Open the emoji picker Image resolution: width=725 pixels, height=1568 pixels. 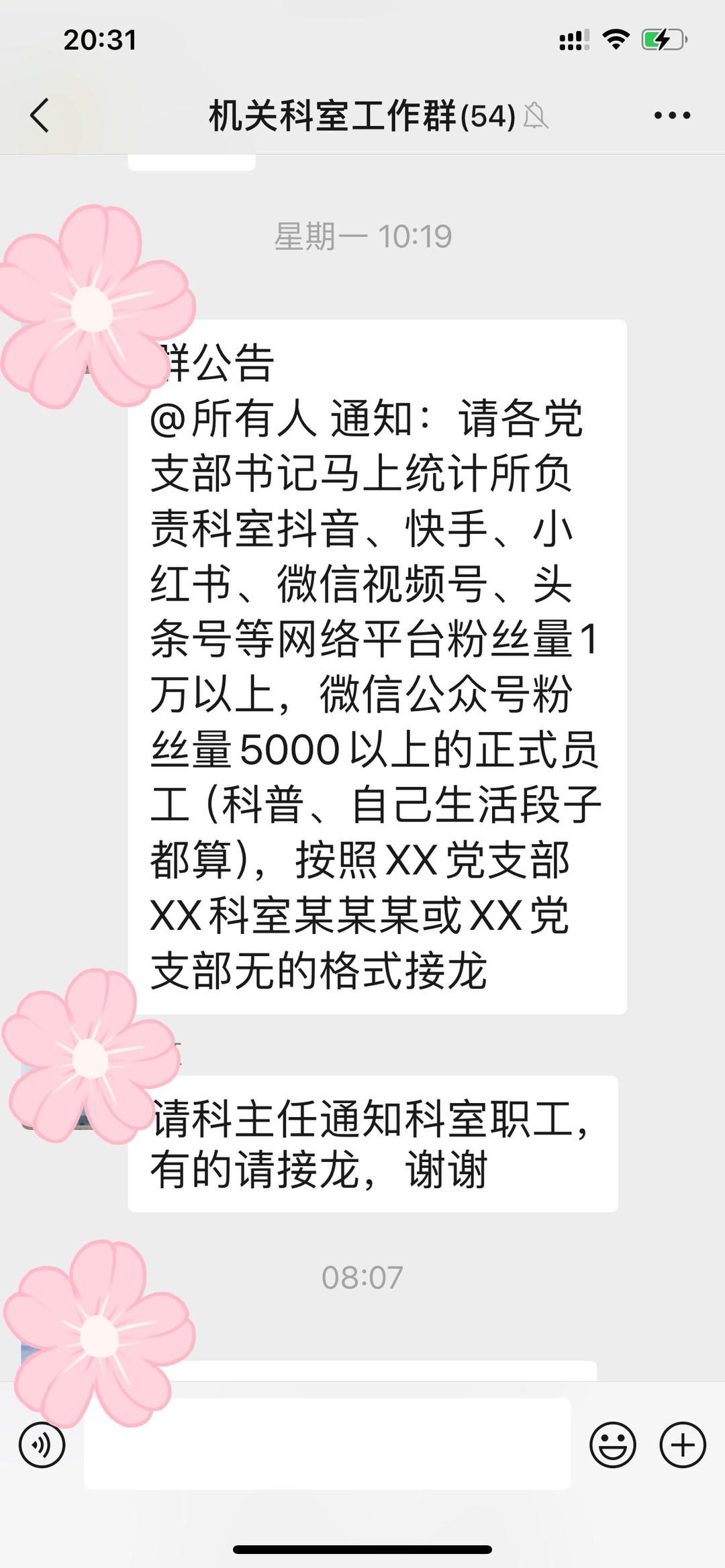[612, 1445]
